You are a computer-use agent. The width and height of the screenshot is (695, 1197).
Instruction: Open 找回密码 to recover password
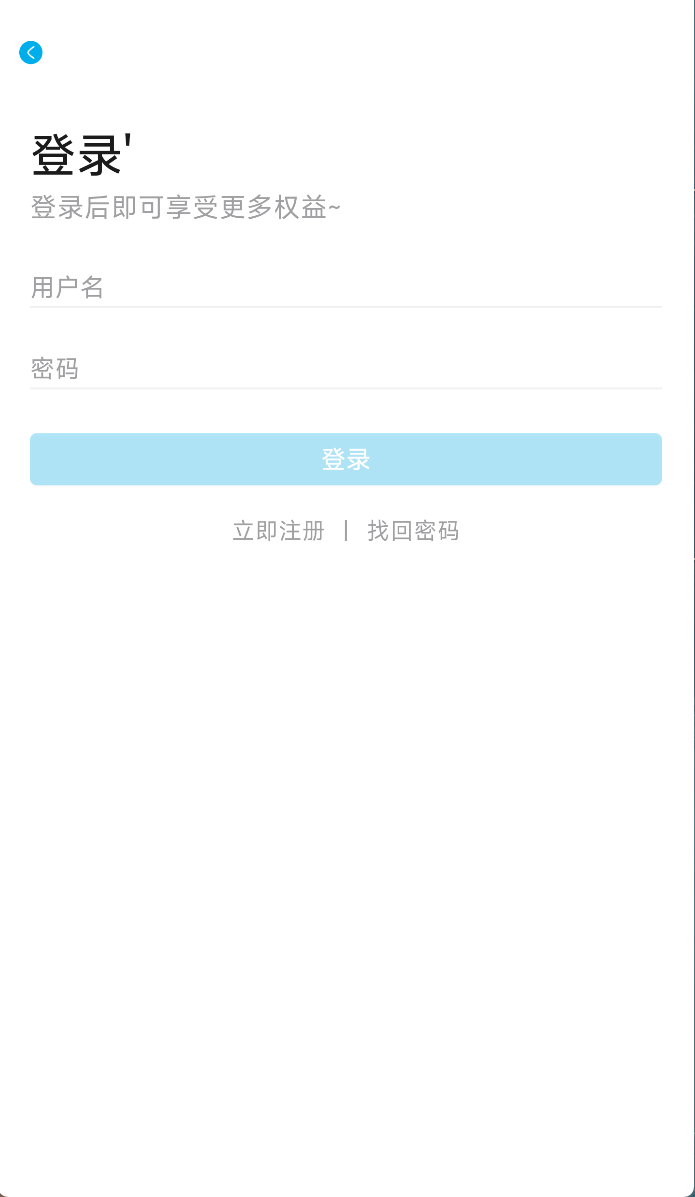click(x=413, y=531)
